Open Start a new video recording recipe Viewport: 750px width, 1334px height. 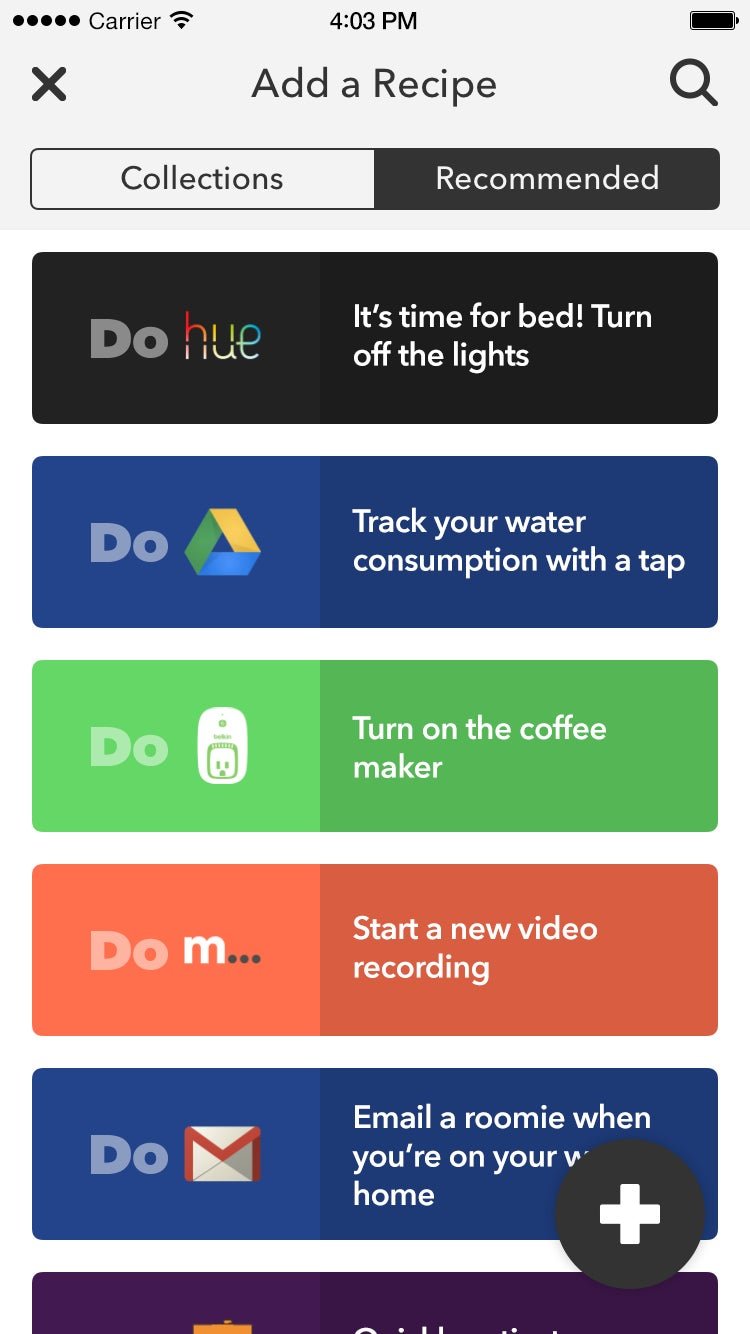pyautogui.click(x=375, y=950)
